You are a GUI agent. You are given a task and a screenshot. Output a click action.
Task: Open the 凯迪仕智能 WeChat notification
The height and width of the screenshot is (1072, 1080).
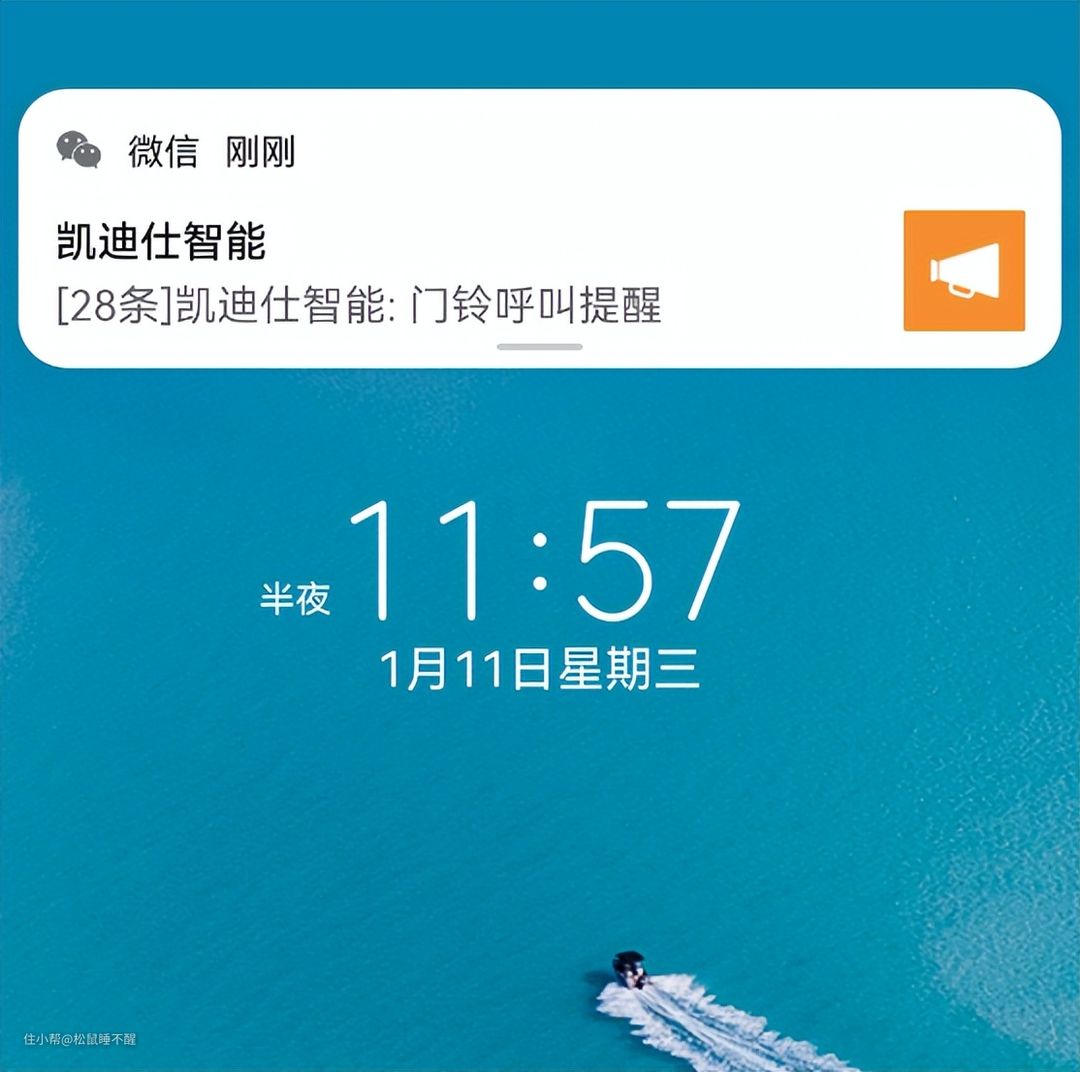pos(400,272)
